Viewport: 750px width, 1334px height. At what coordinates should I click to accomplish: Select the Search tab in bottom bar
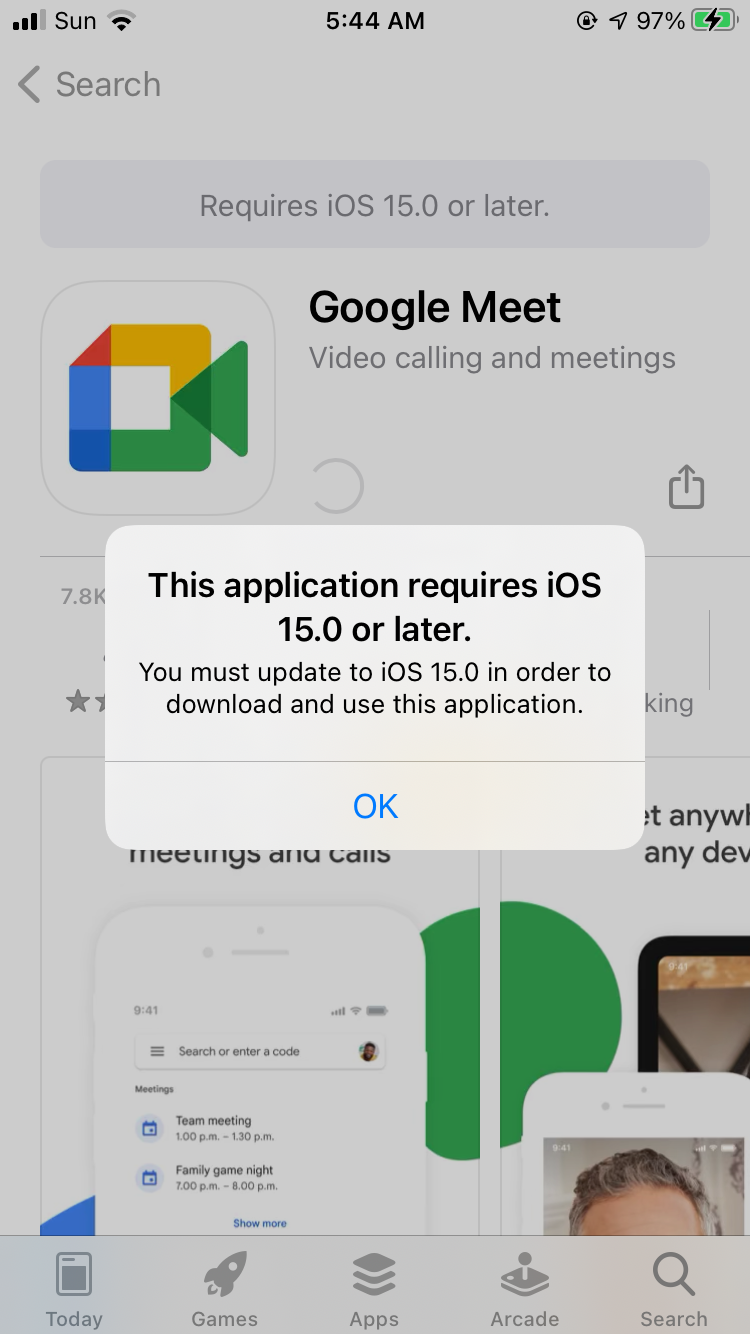click(x=674, y=1289)
